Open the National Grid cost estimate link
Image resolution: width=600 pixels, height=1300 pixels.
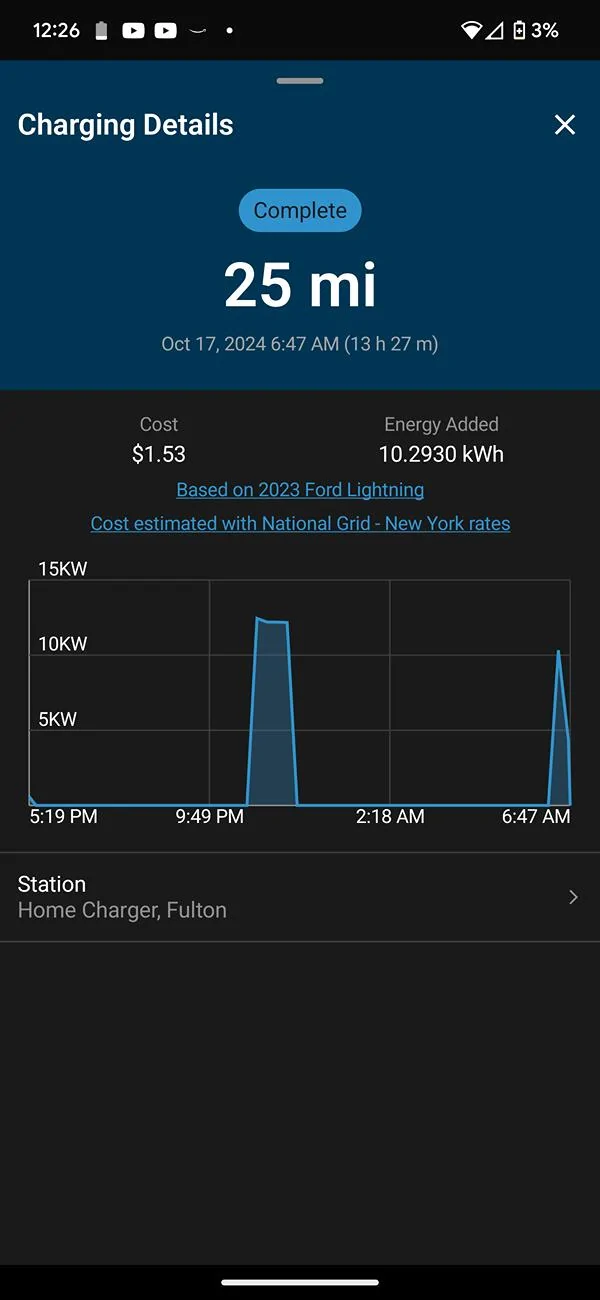[300, 524]
